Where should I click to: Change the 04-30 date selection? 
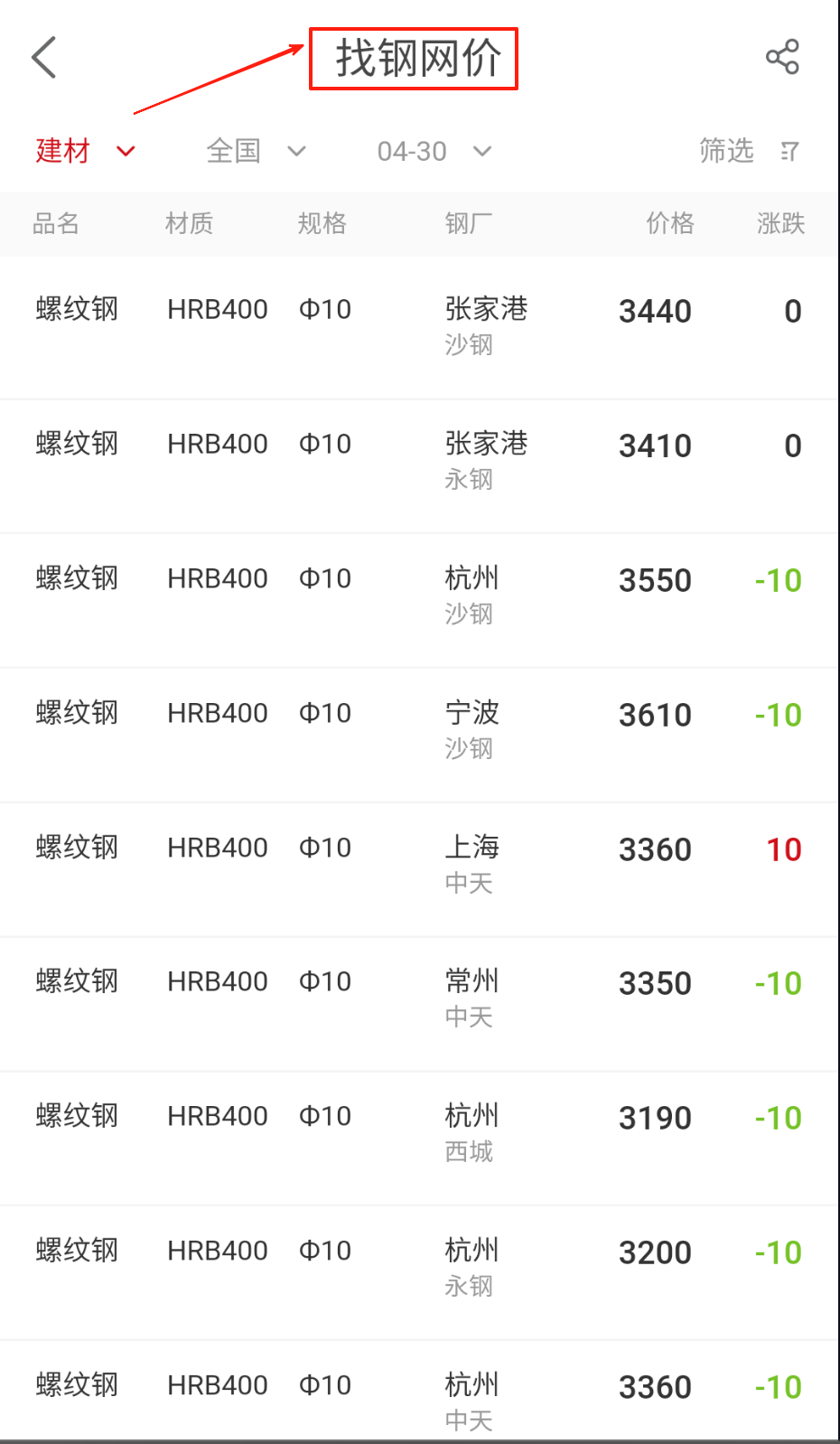click(x=434, y=151)
